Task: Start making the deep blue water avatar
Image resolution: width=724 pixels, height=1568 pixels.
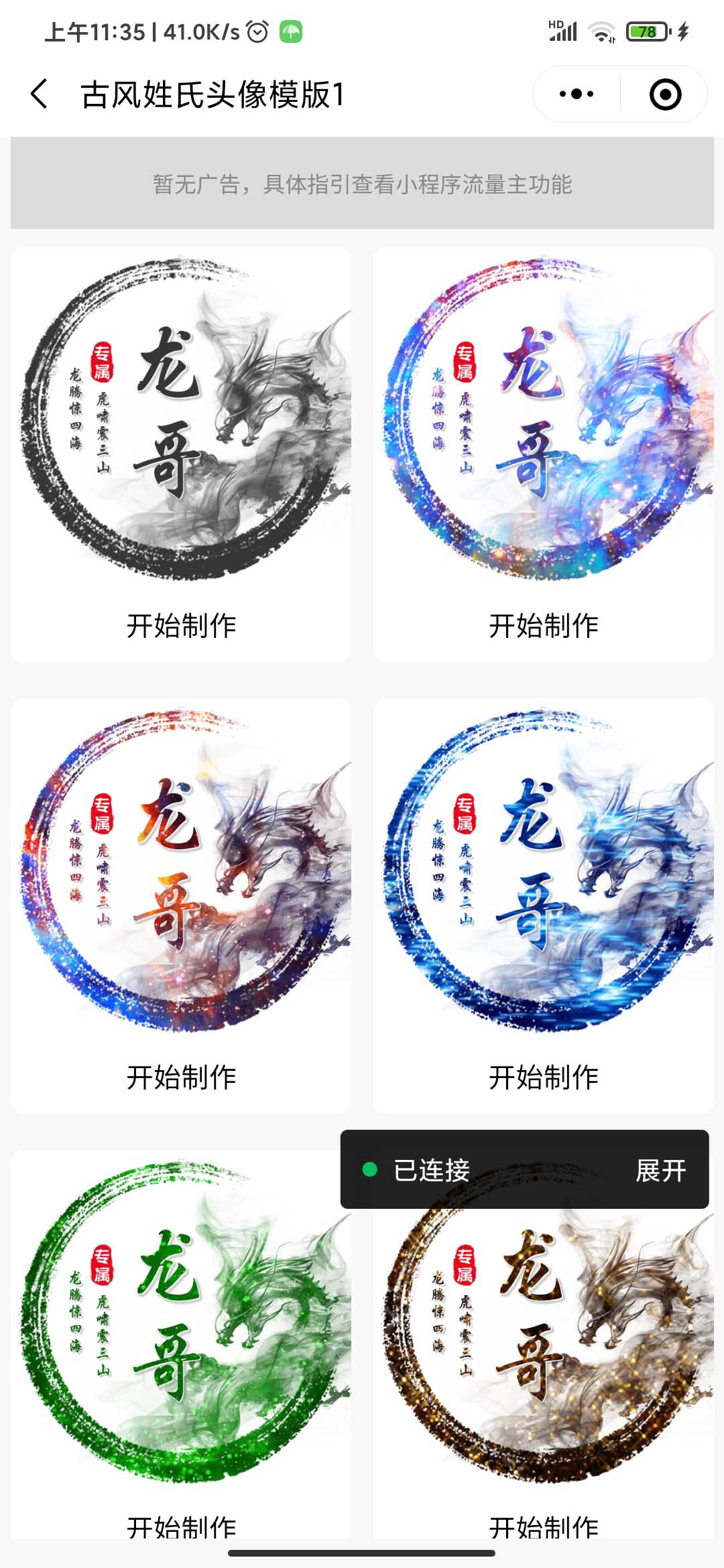Action: (x=544, y=1077)
